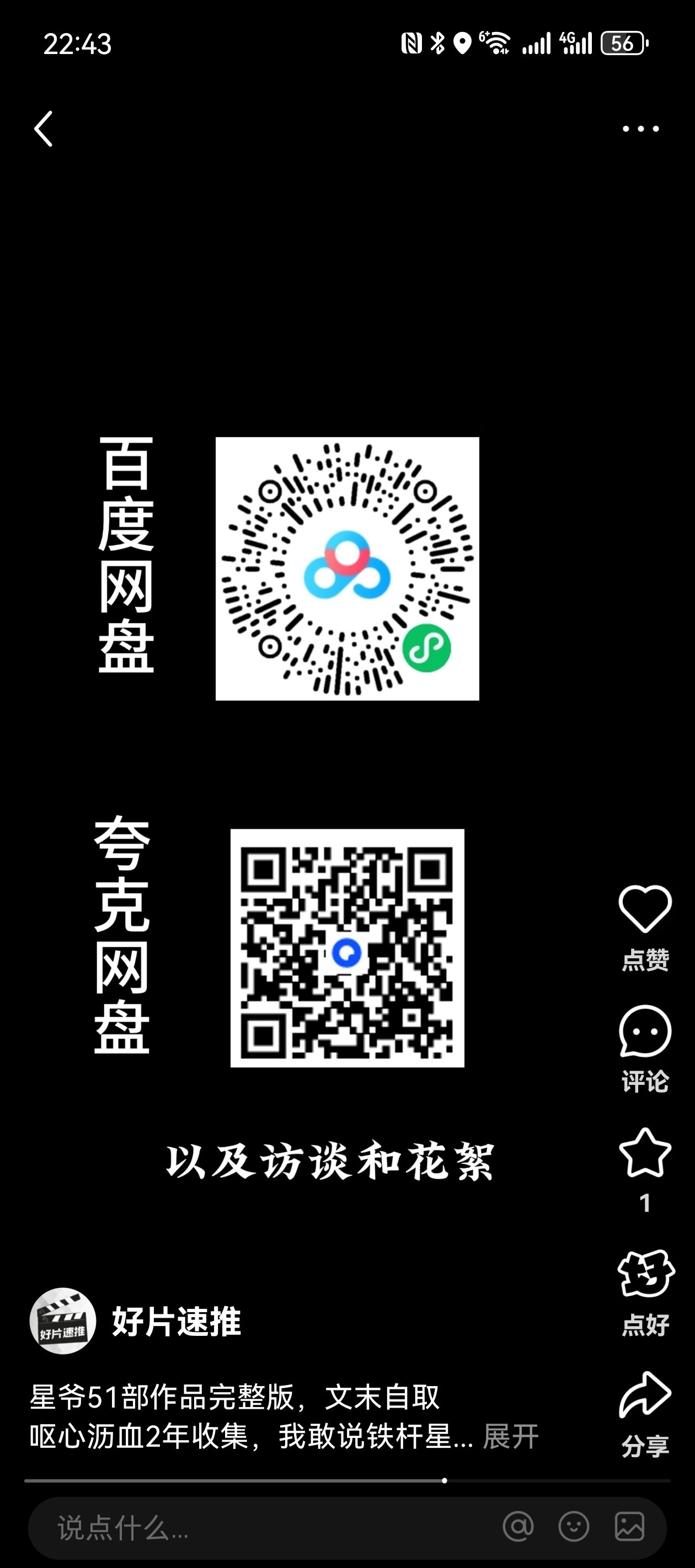Image resolution: width=695 pixels, height=1568 pixels.
Task: Attach an image to the comment
Action: [629, 1527]
